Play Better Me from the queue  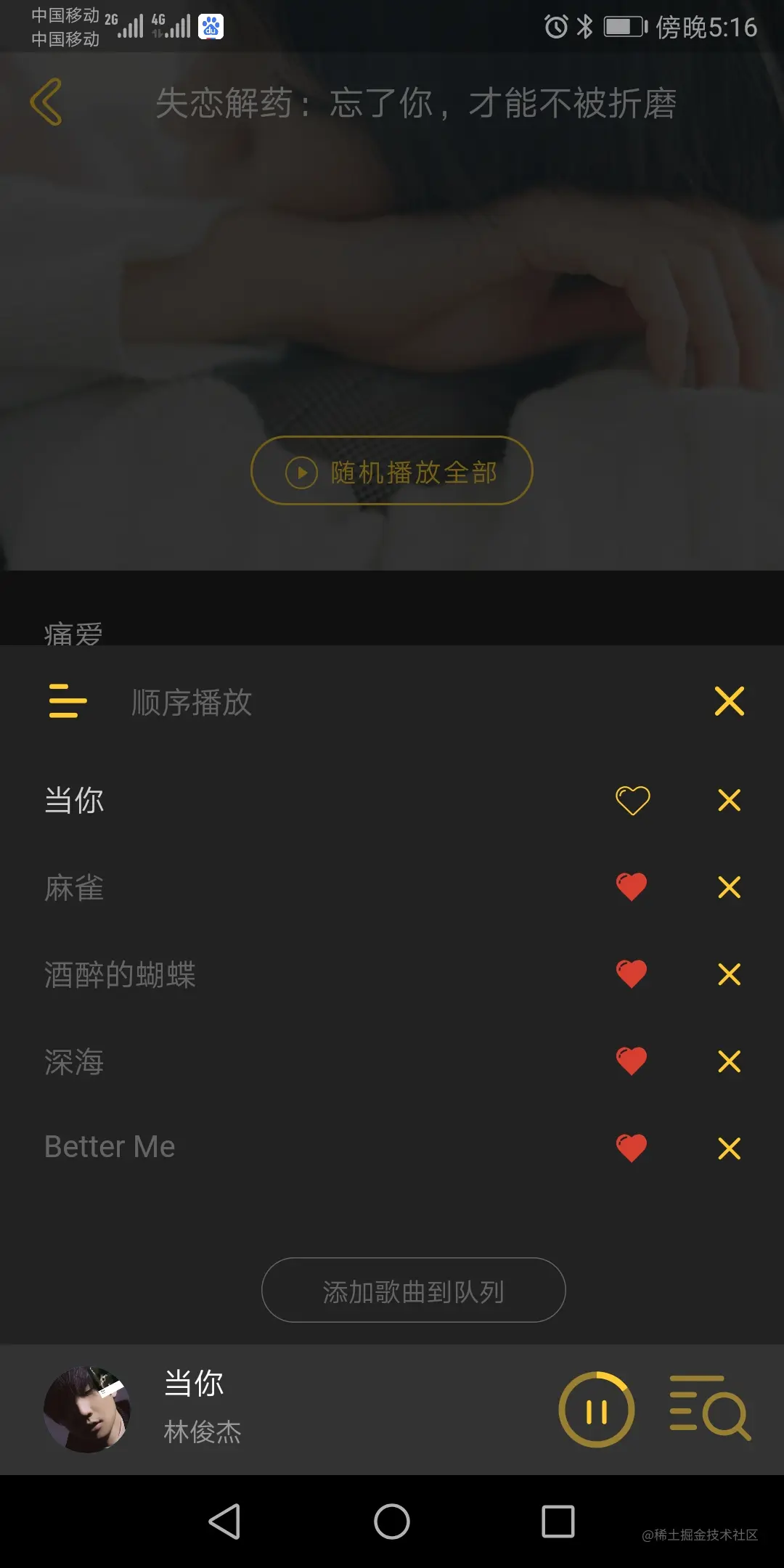(110, 1148)
